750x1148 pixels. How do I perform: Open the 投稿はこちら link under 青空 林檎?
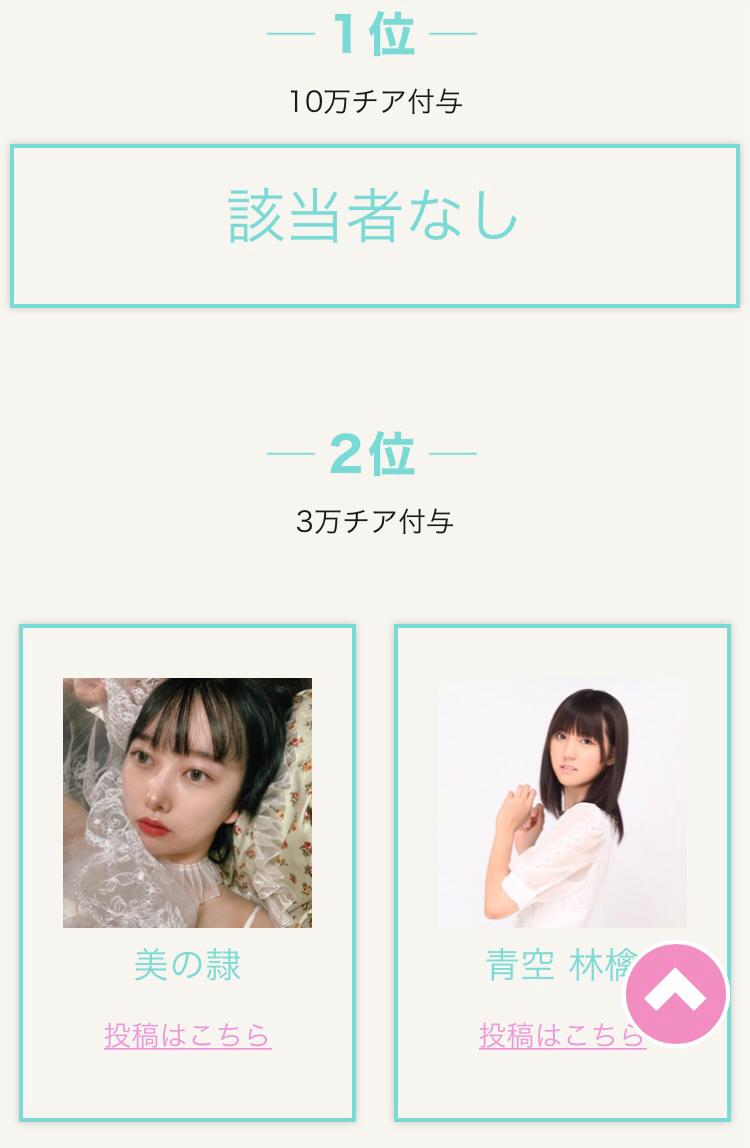[x=550, y=1035]
